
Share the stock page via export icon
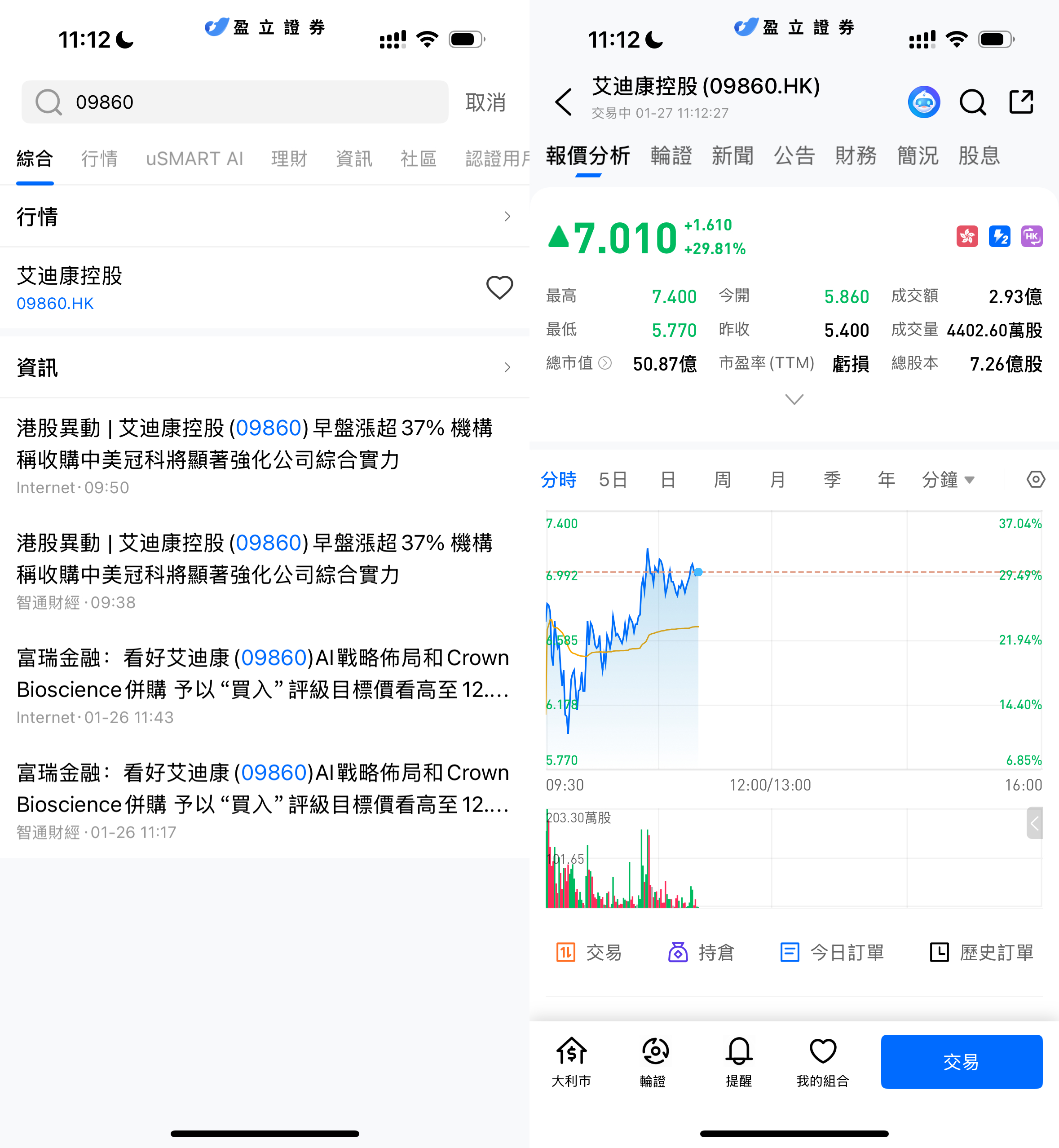[x=1021, y=102]
